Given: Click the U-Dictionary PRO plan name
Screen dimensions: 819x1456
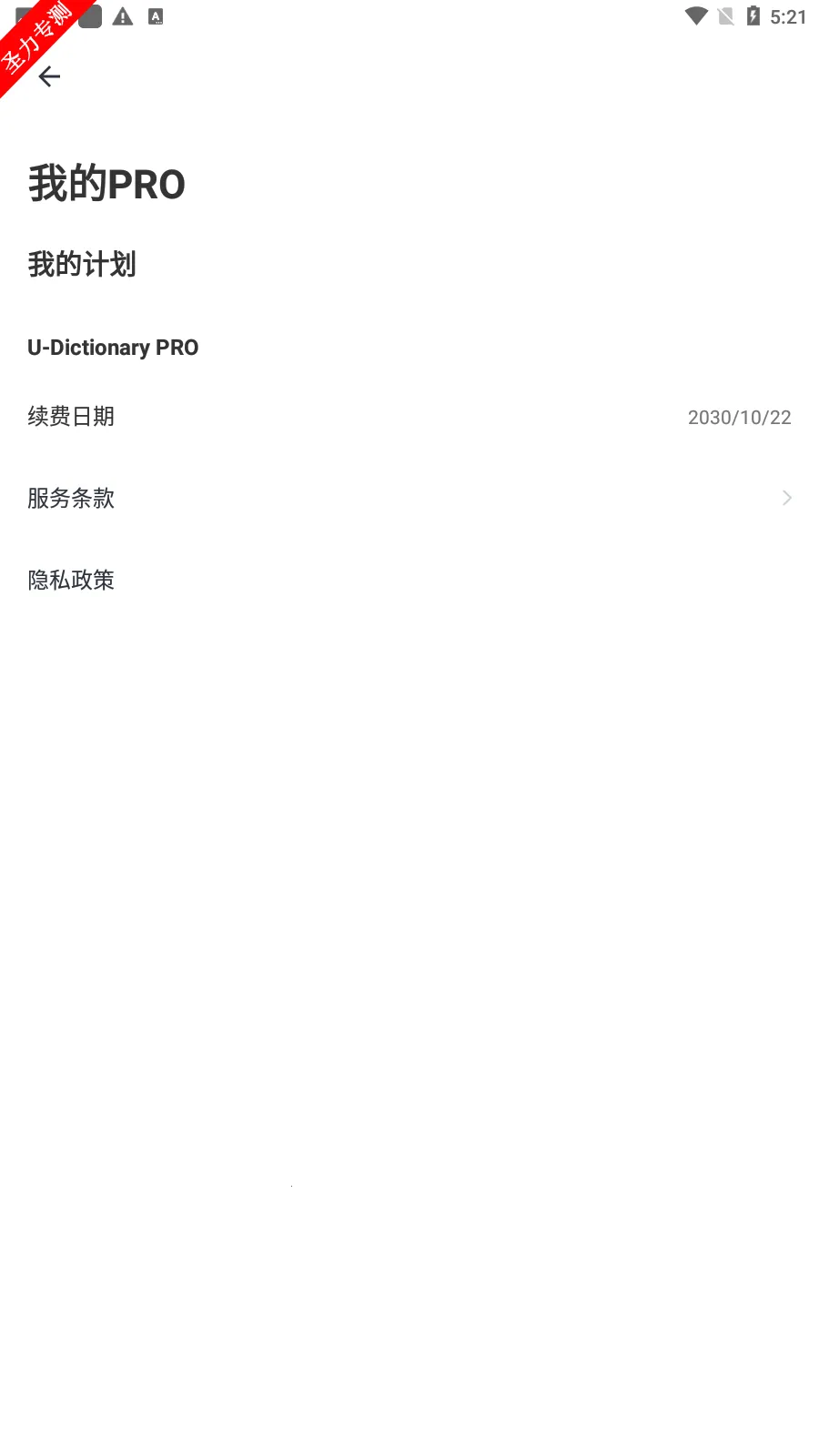Looking at the screenshot, I should pos(112,347).
